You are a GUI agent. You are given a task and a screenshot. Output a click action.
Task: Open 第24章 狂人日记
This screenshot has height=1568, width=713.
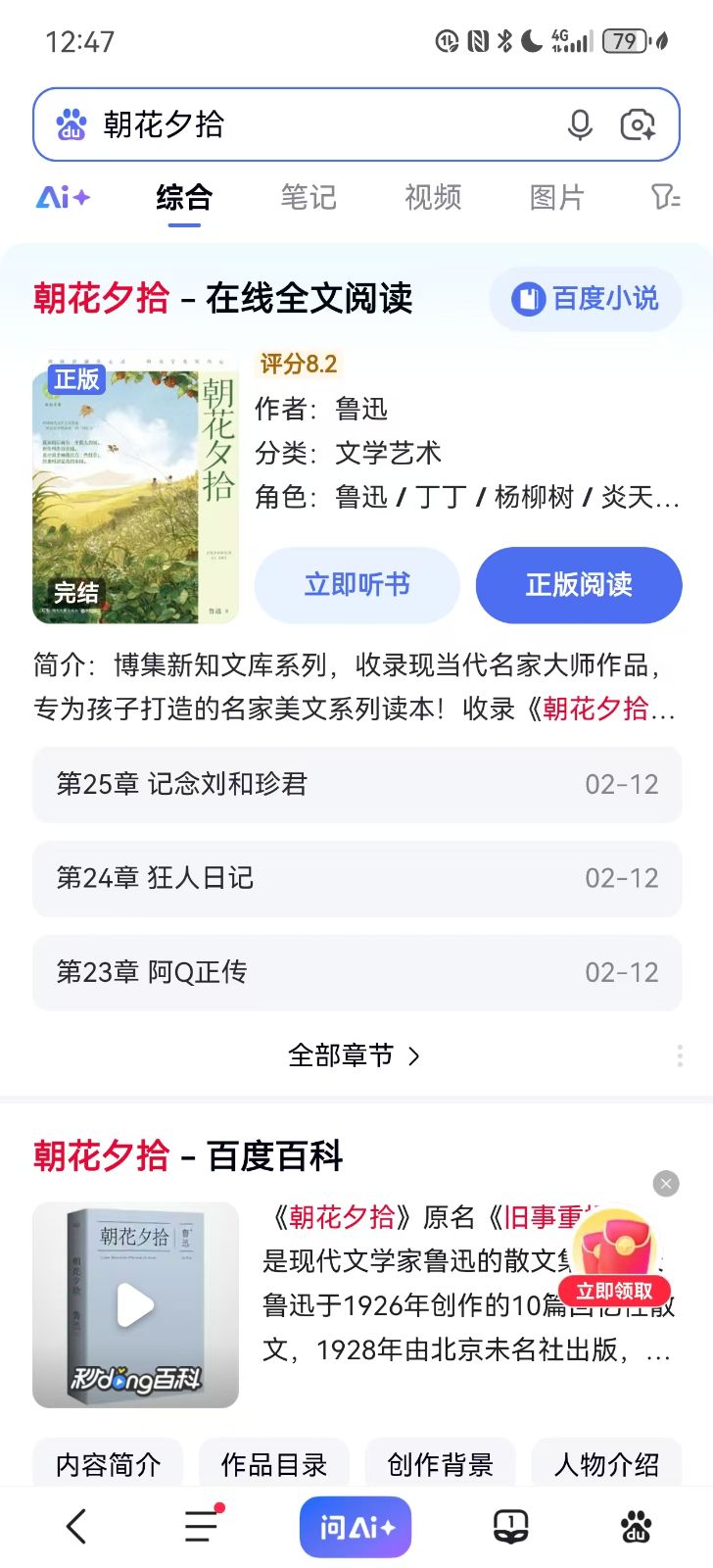(356, 878)
